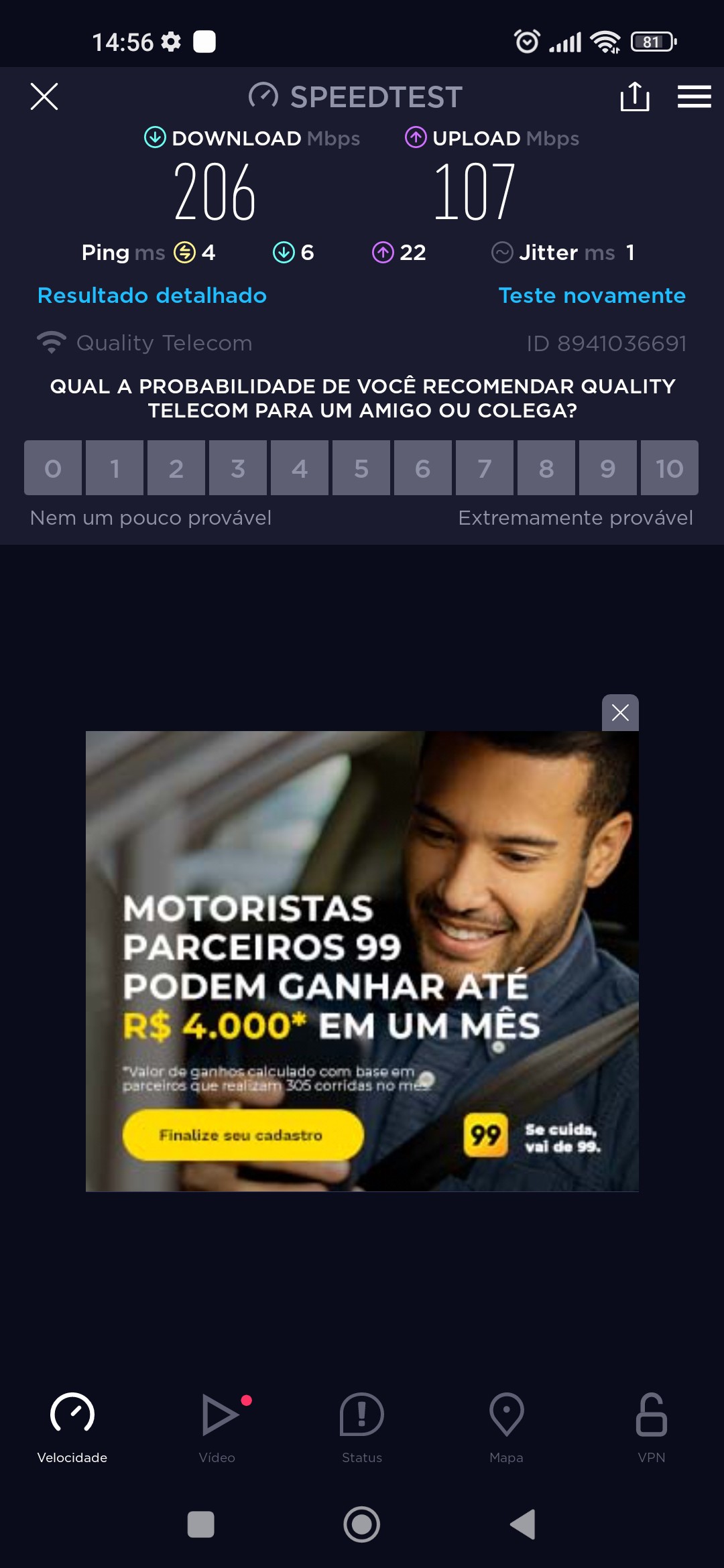Close the speedtest results screen
Screen dimensions: 724x1568
(x=44, y=96)
